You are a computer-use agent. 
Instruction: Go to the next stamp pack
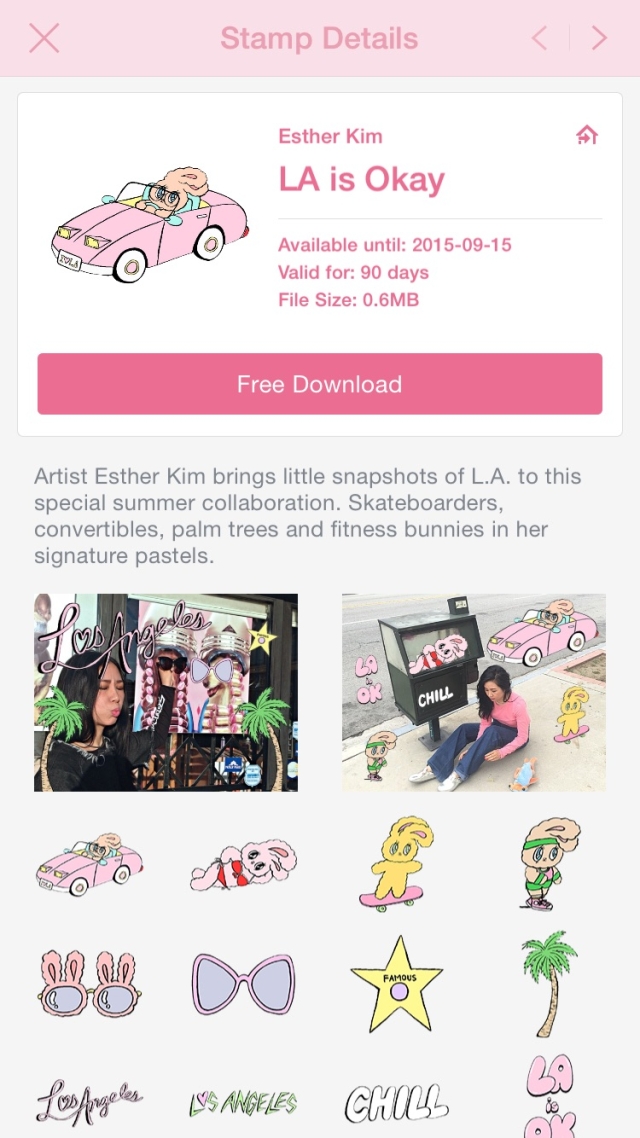point(599,38)
